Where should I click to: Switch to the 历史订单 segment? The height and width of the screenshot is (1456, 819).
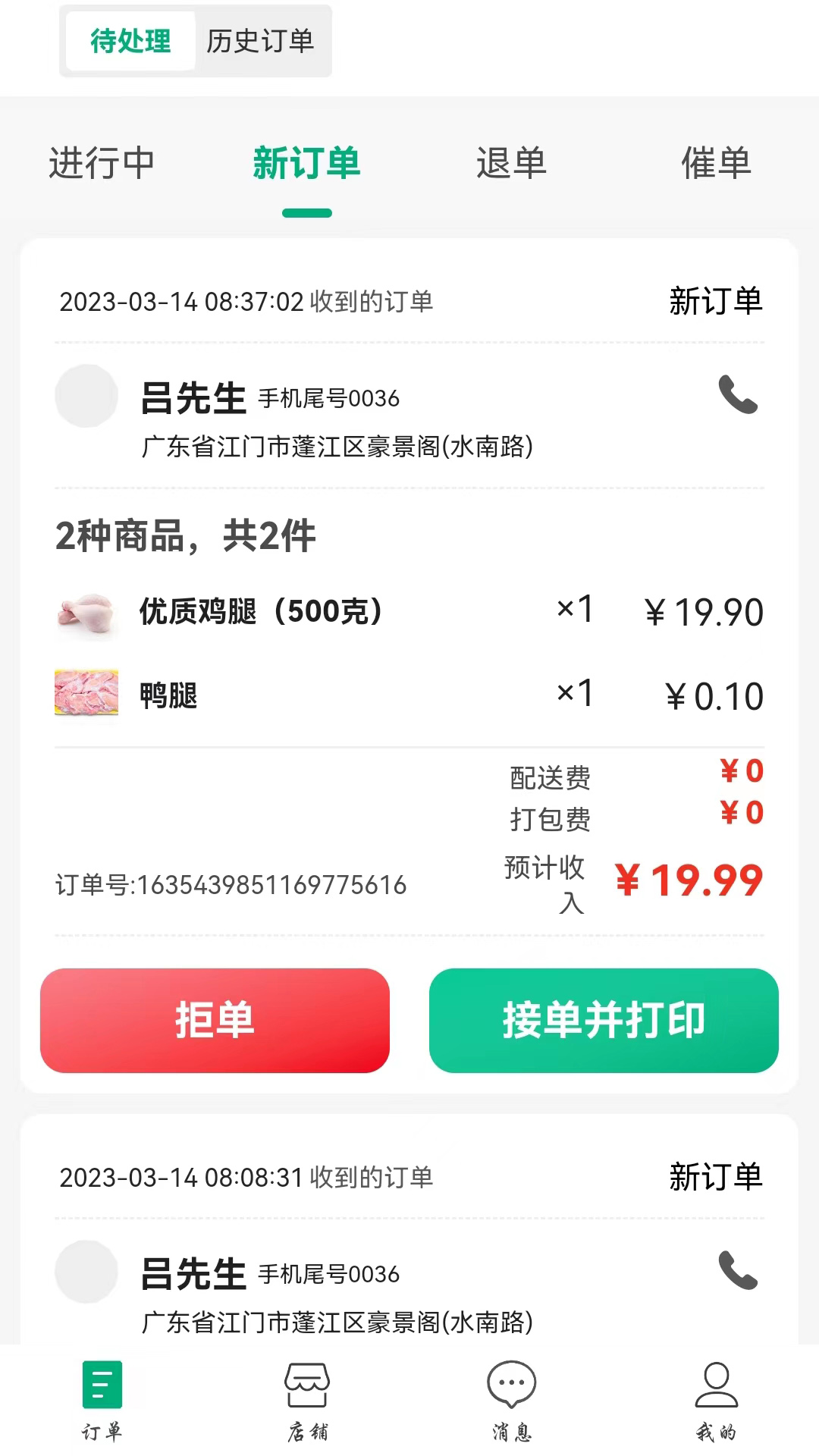(x=260, y=41)
